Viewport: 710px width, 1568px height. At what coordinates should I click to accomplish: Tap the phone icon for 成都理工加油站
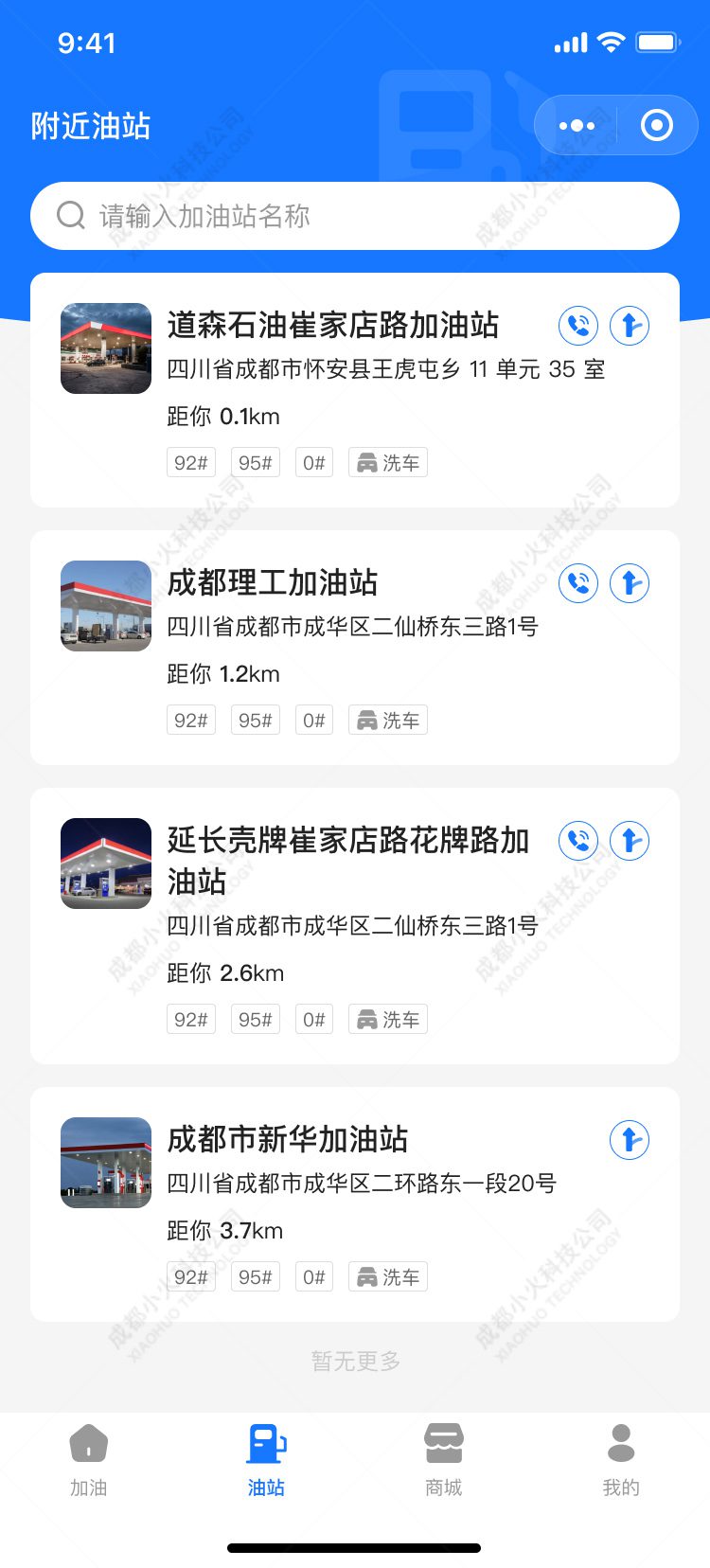(x=578, y=583)
